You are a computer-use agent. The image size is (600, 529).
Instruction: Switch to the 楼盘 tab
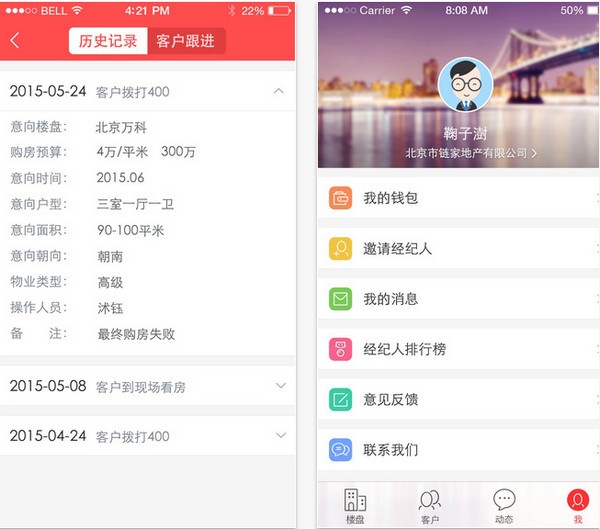tap(355, 505)
